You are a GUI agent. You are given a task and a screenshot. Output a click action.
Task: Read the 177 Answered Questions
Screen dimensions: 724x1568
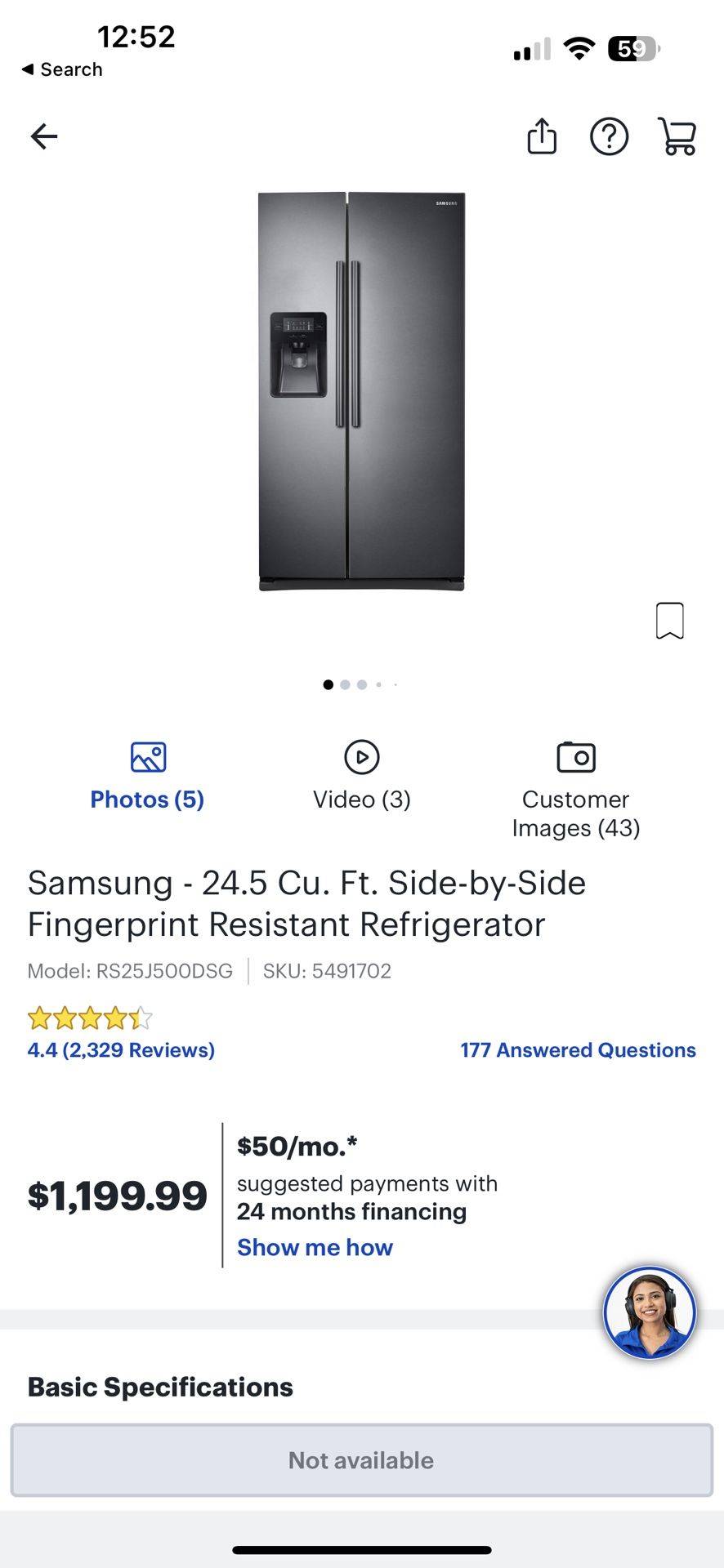(x=578, y=1050)
